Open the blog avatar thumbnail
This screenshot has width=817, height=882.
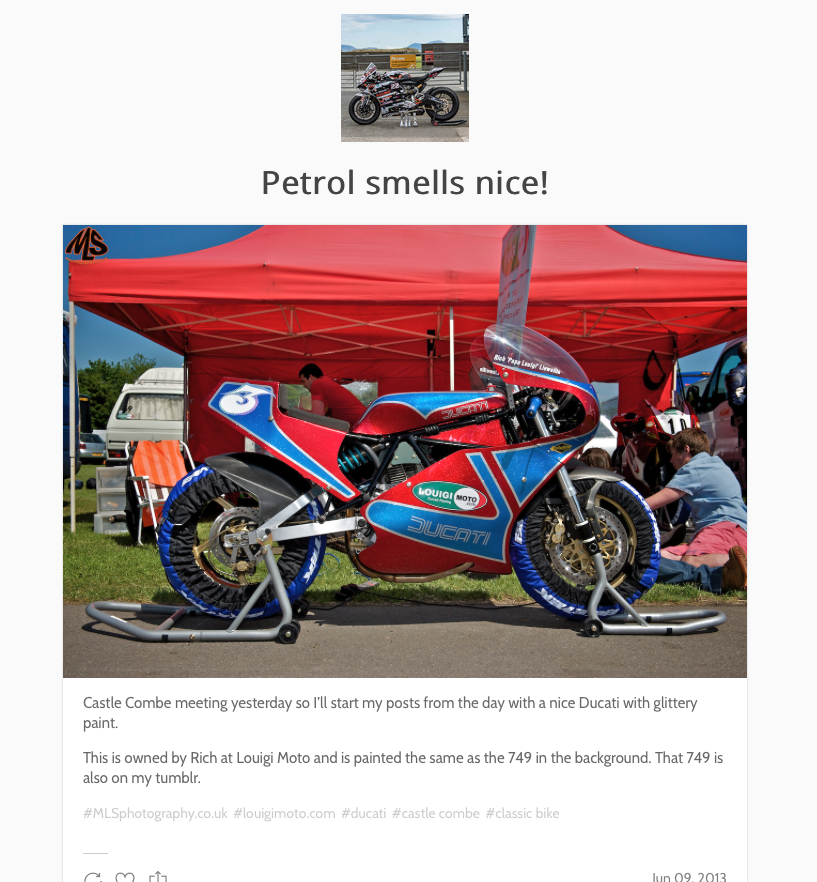pos(404,78)
